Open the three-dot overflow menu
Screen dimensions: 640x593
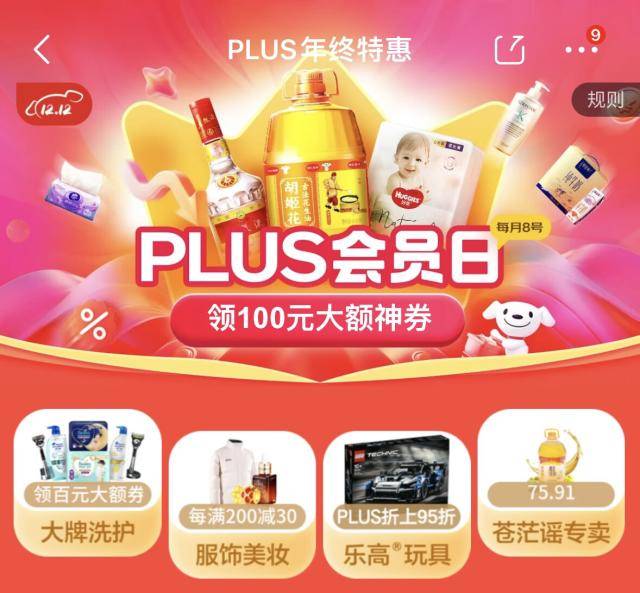tap(581, 49)
